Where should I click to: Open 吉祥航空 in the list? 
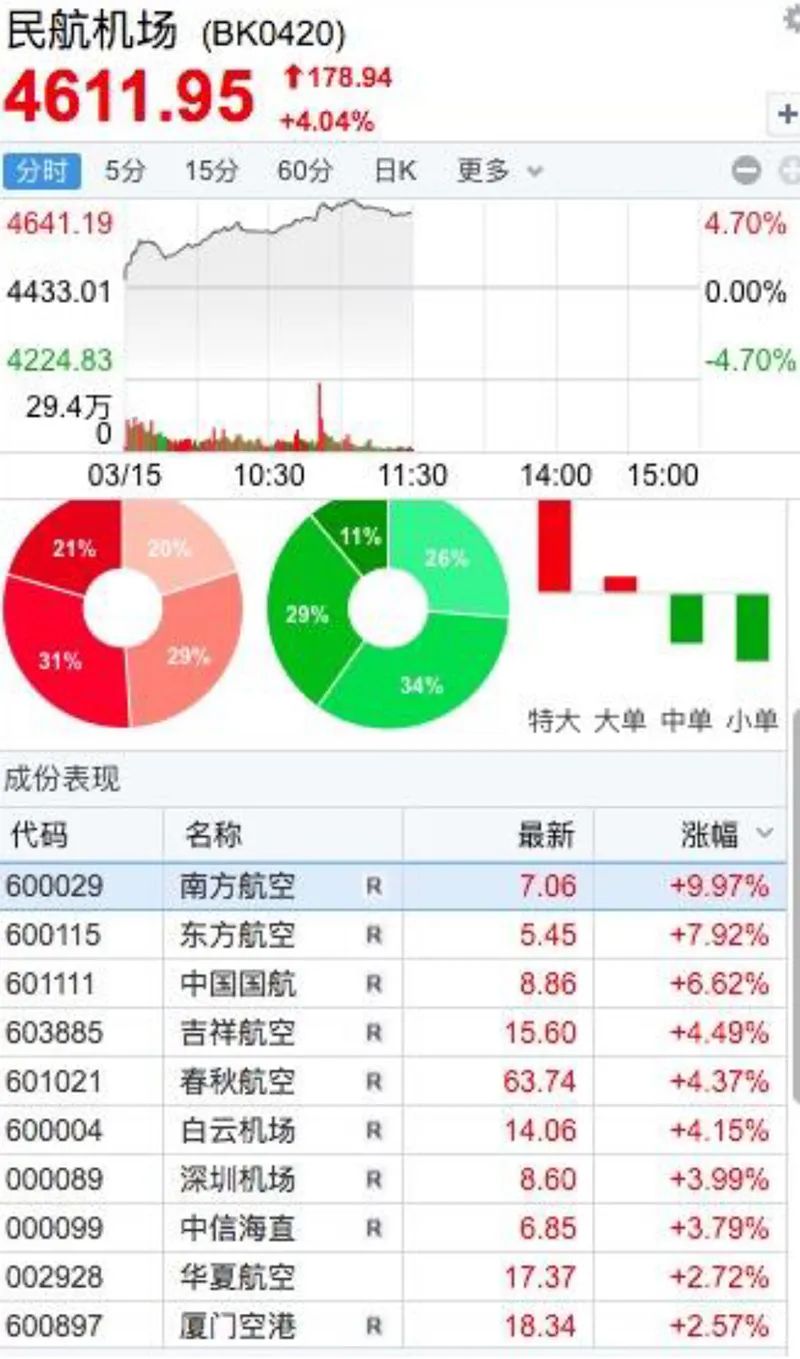238,1033
